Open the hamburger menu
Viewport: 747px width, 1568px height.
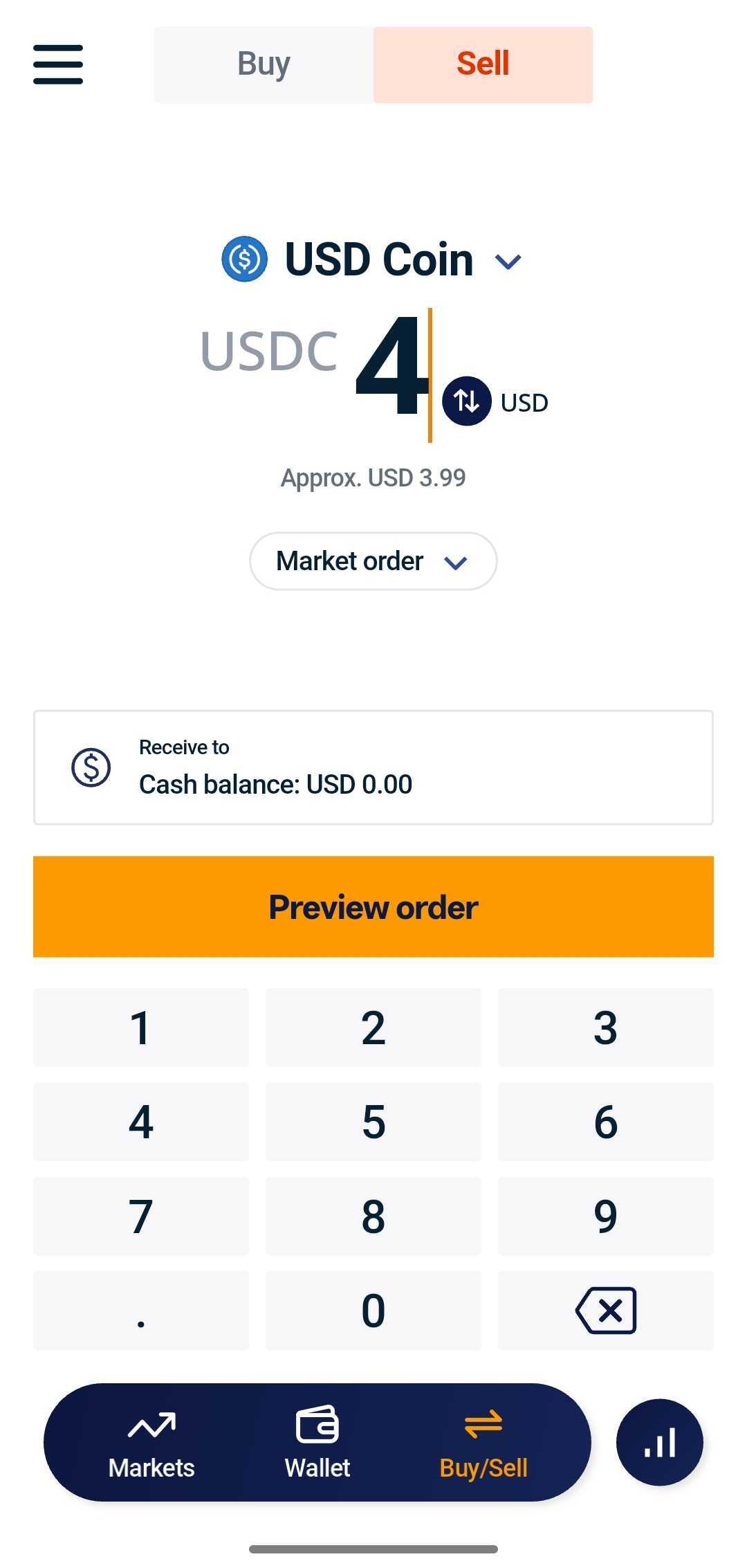point(58,64)
